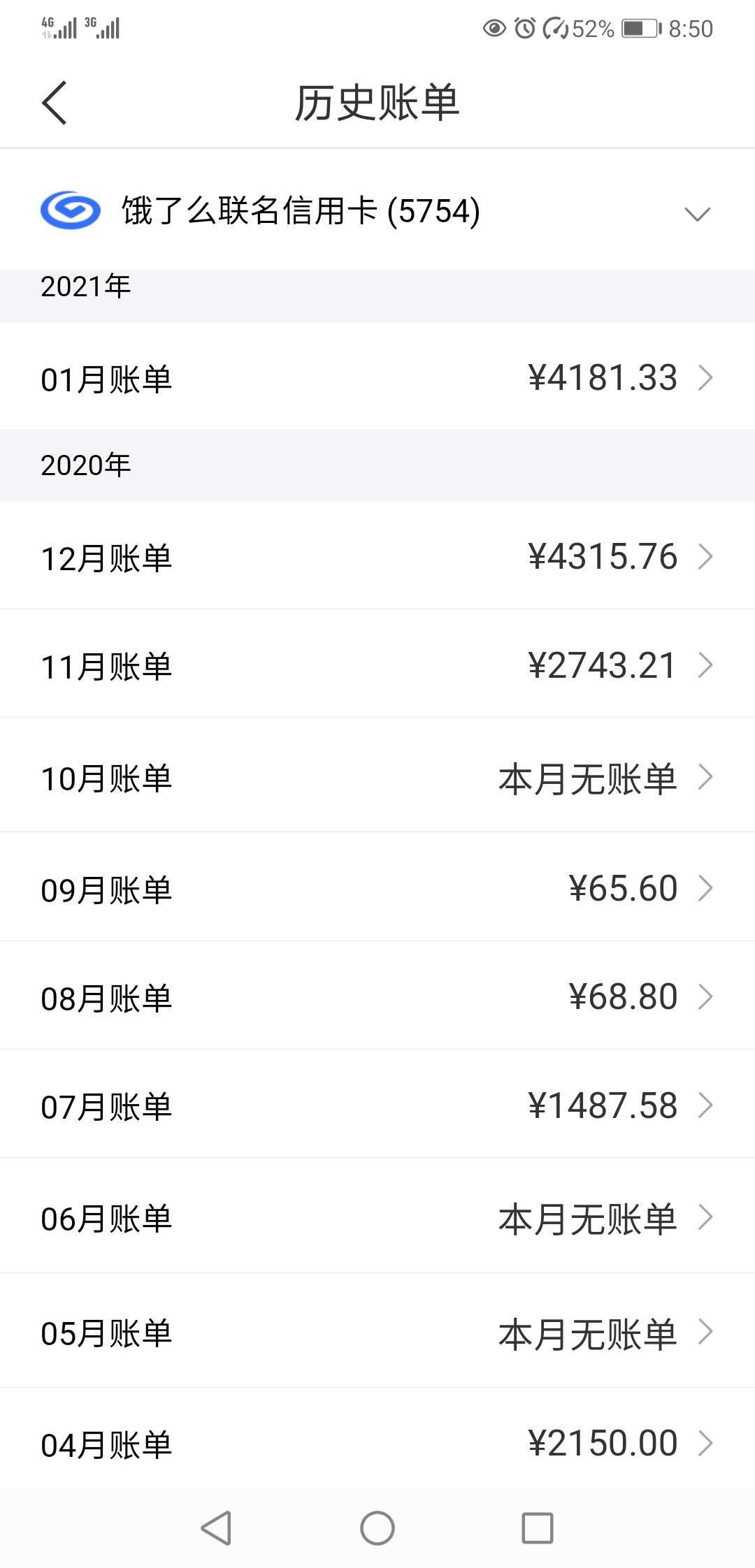This screenshot has height=1568, width=755.
Task: View the 08月账单 details
Action: pos(377,996)
